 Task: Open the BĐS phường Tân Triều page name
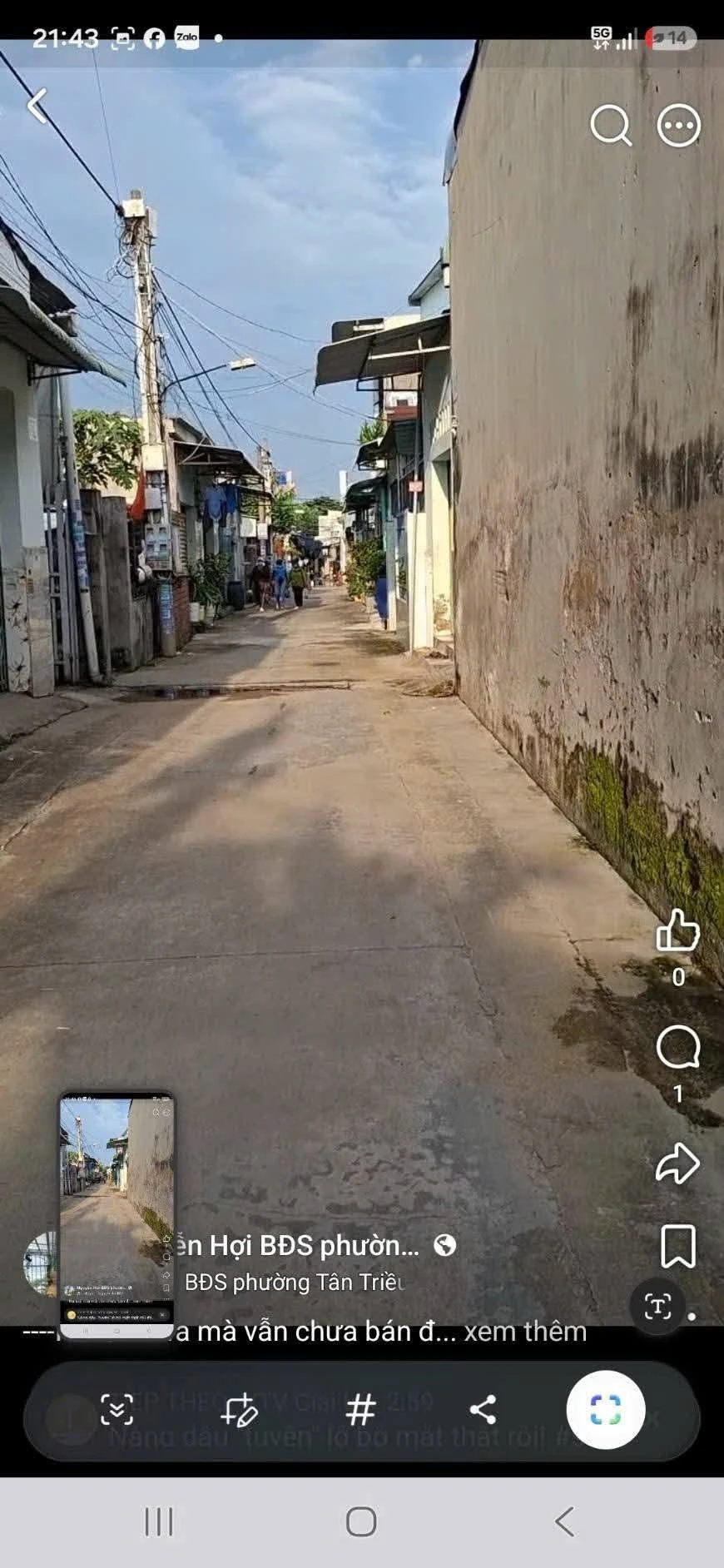click(294, 1283)
